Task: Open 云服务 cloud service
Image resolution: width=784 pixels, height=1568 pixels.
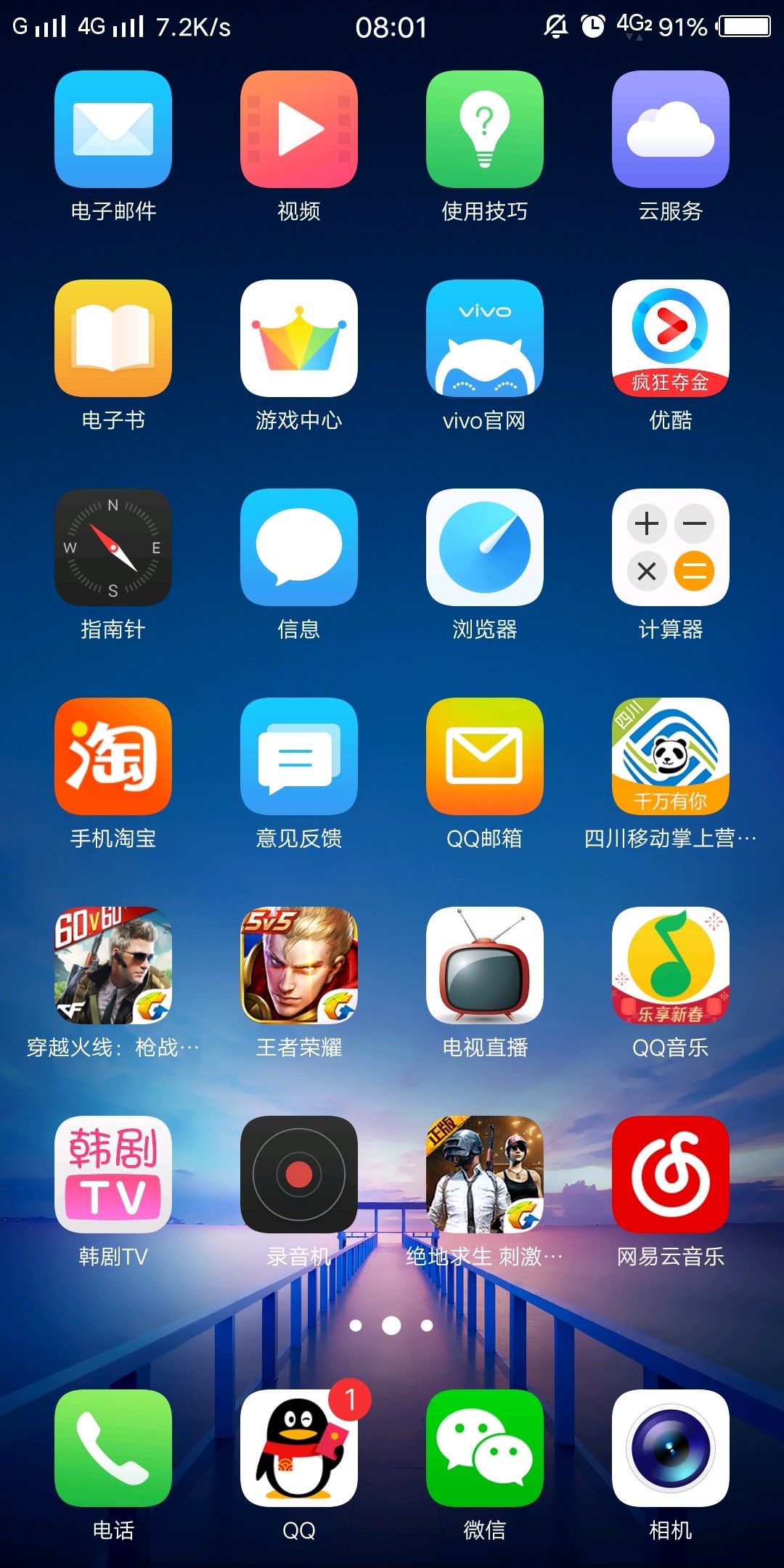Action: (671, 129)
